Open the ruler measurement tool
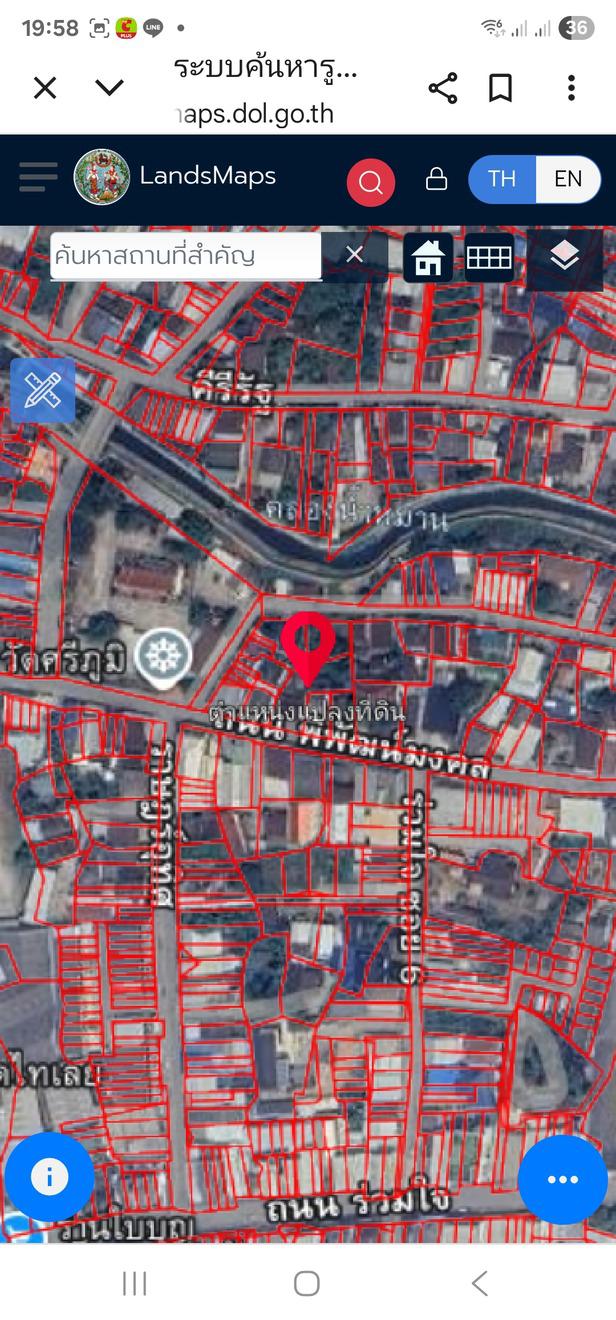Image resolution: width=616 pixels, height=1320 pixels. [x=43, y=391]
